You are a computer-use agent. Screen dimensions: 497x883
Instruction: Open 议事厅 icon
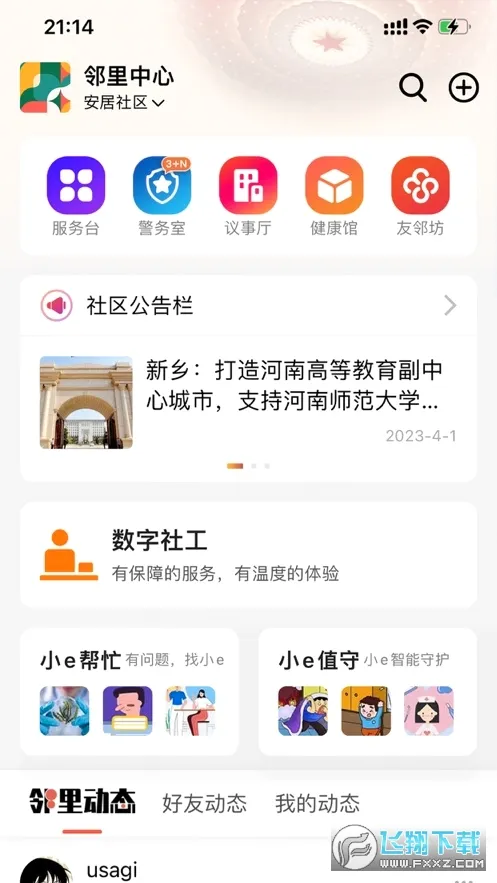(248, 196)
